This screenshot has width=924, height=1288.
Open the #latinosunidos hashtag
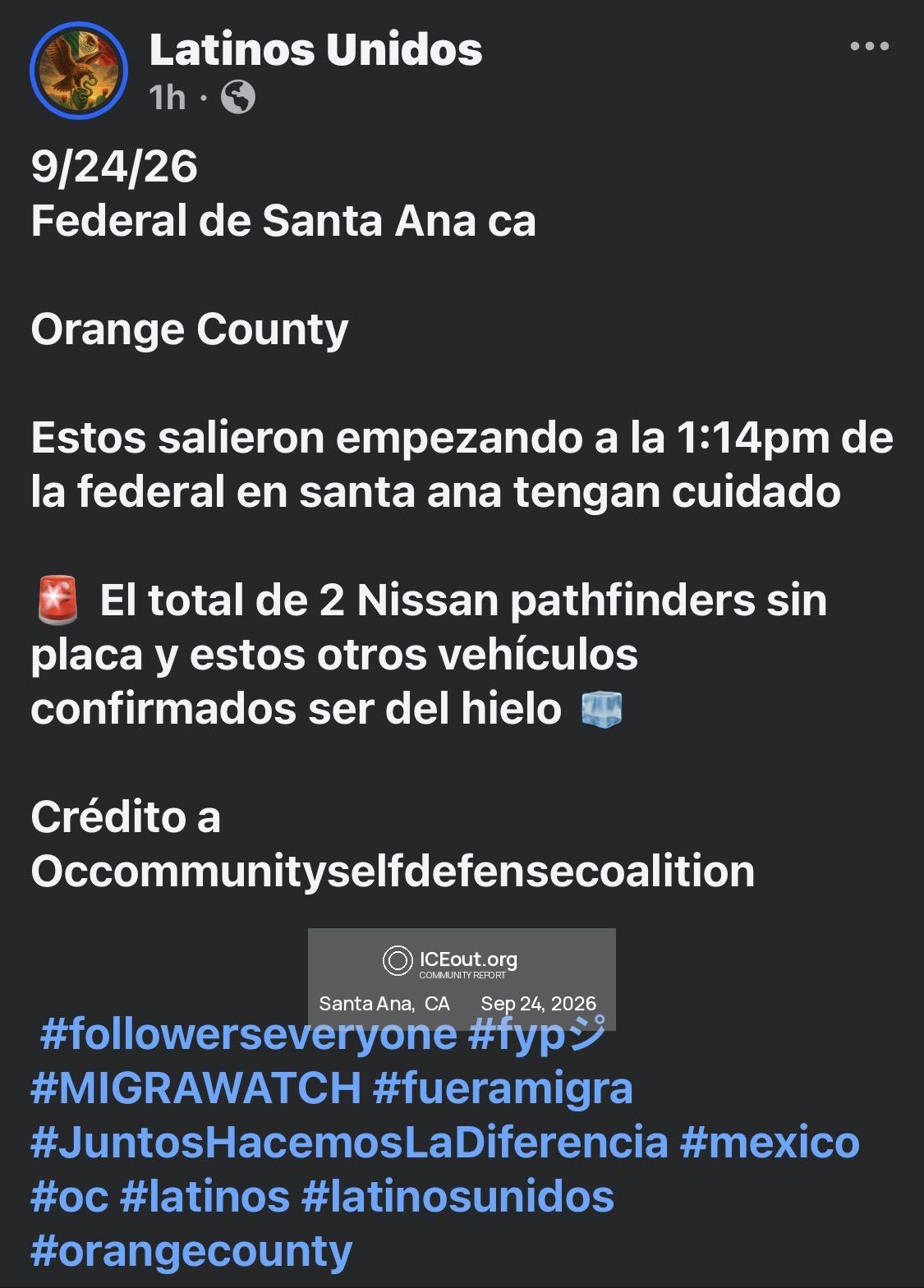(457, 1196)
